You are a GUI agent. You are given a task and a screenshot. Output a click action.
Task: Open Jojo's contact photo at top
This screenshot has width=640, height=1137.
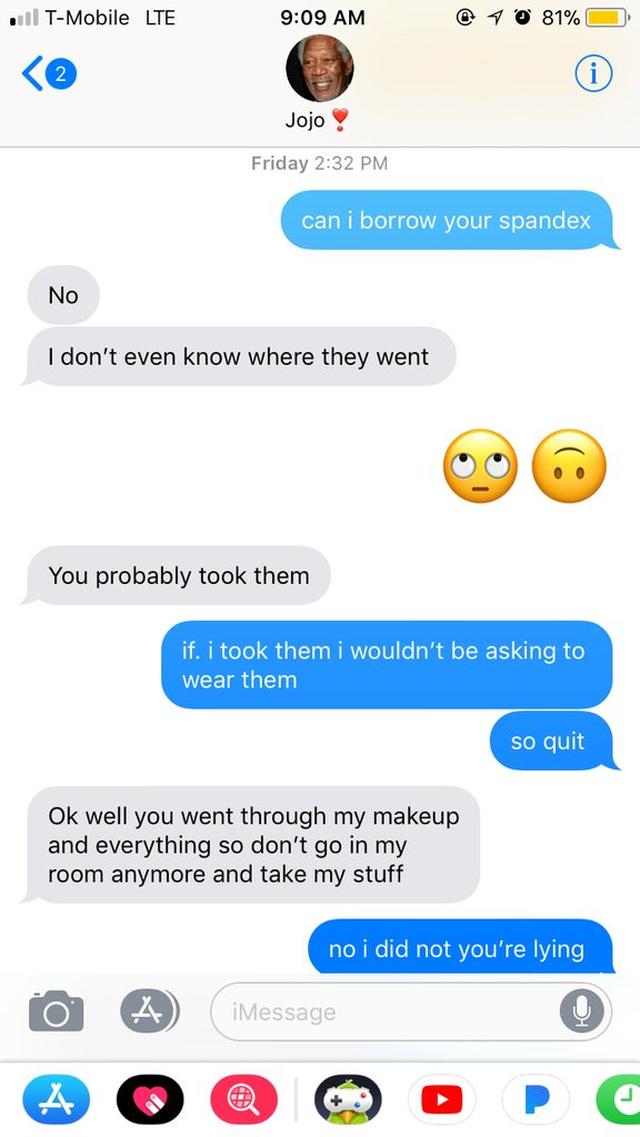320,71
